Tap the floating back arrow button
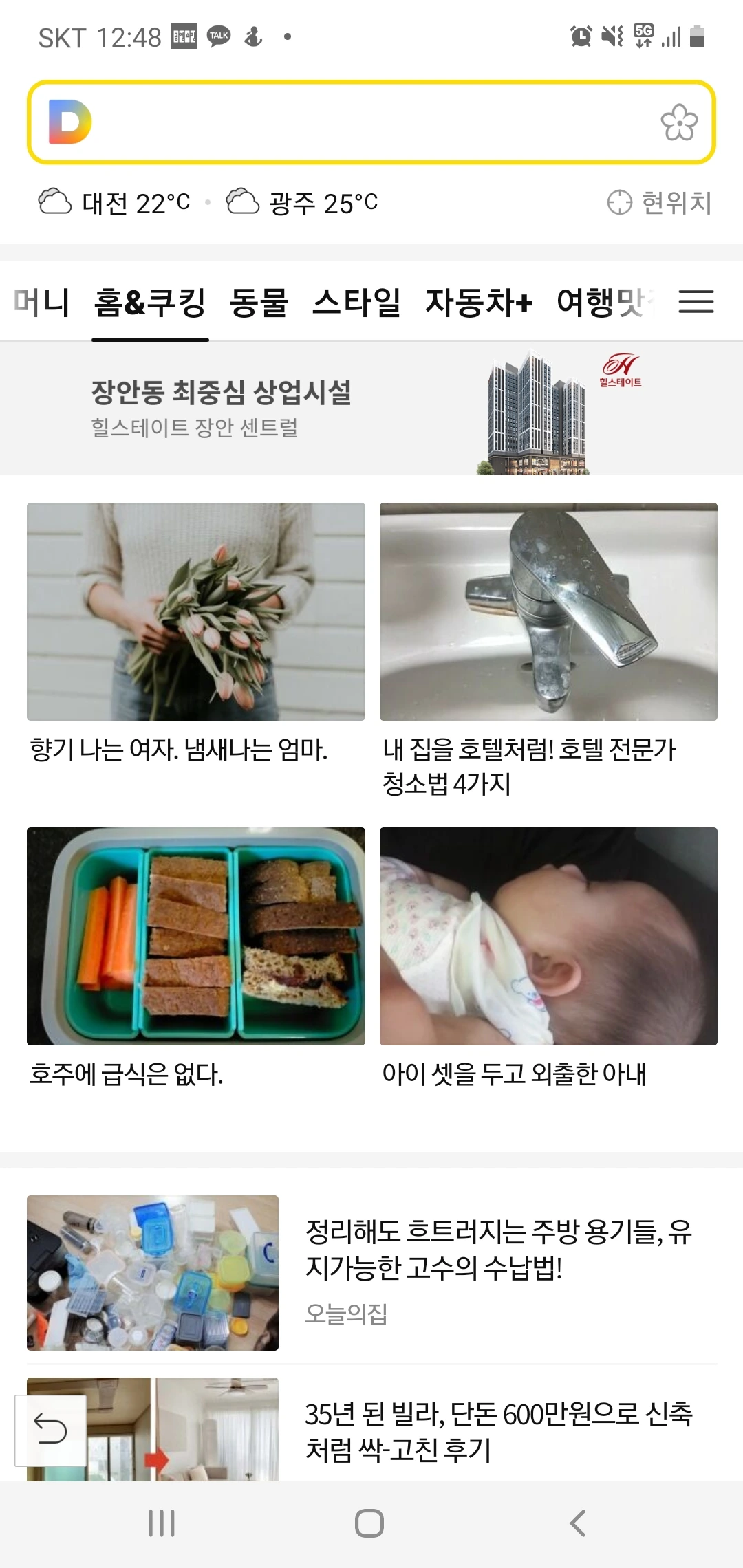This screenshot has width=743, height=1568. pyautogui.click(x=51, y=1430)
